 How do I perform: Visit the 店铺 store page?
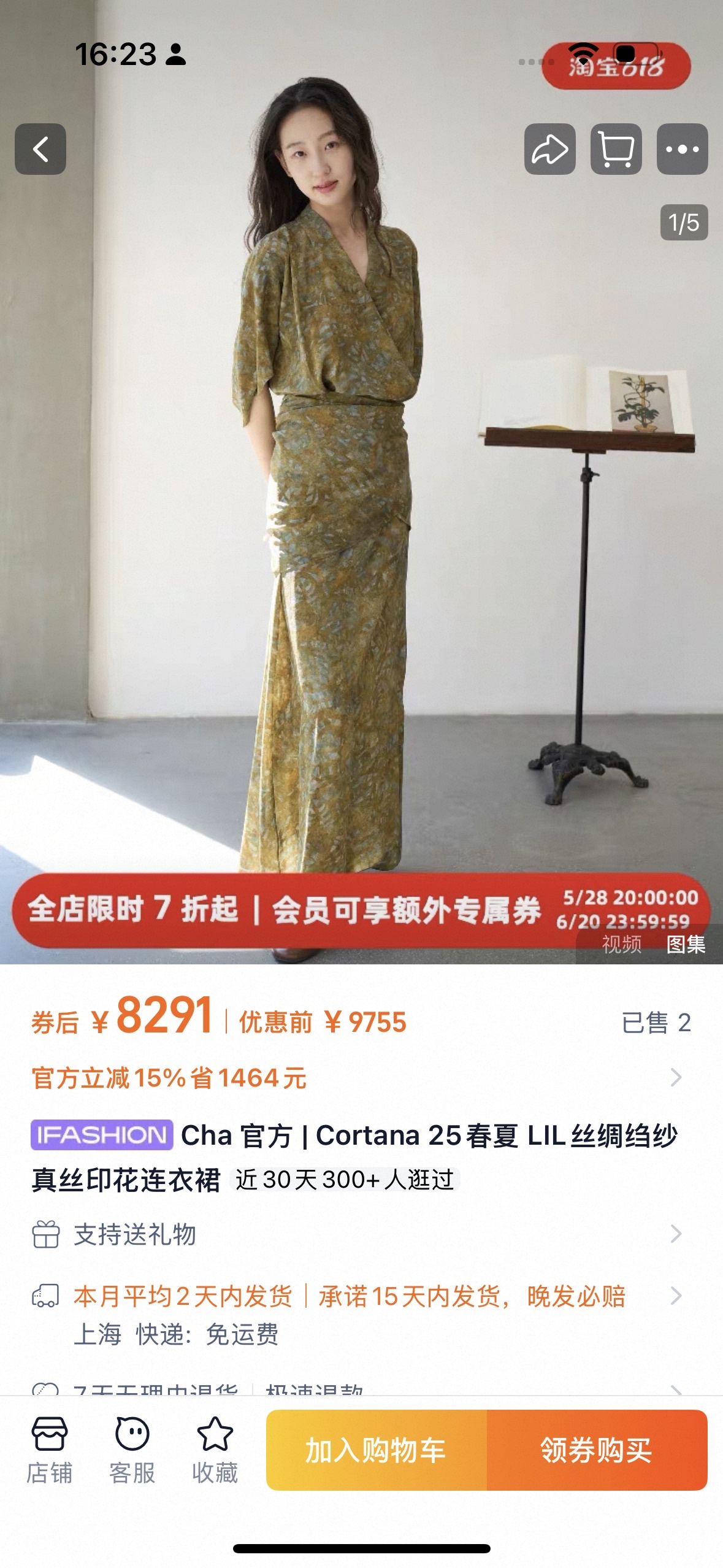tap(49, 1450)
